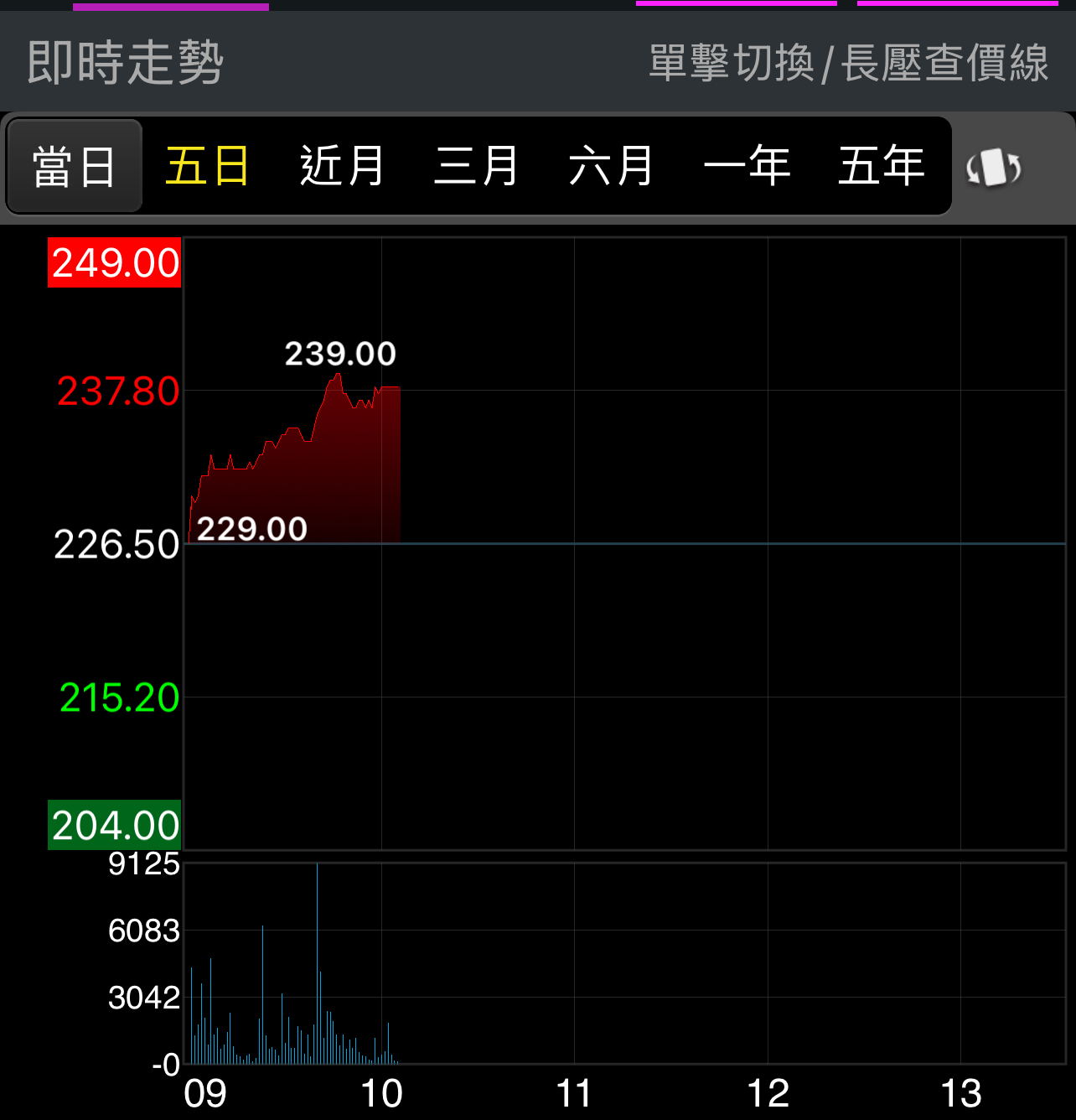Show the 三月 price chart
This screenshot has width=1076, height=1120.
click(x=477, y=166)
